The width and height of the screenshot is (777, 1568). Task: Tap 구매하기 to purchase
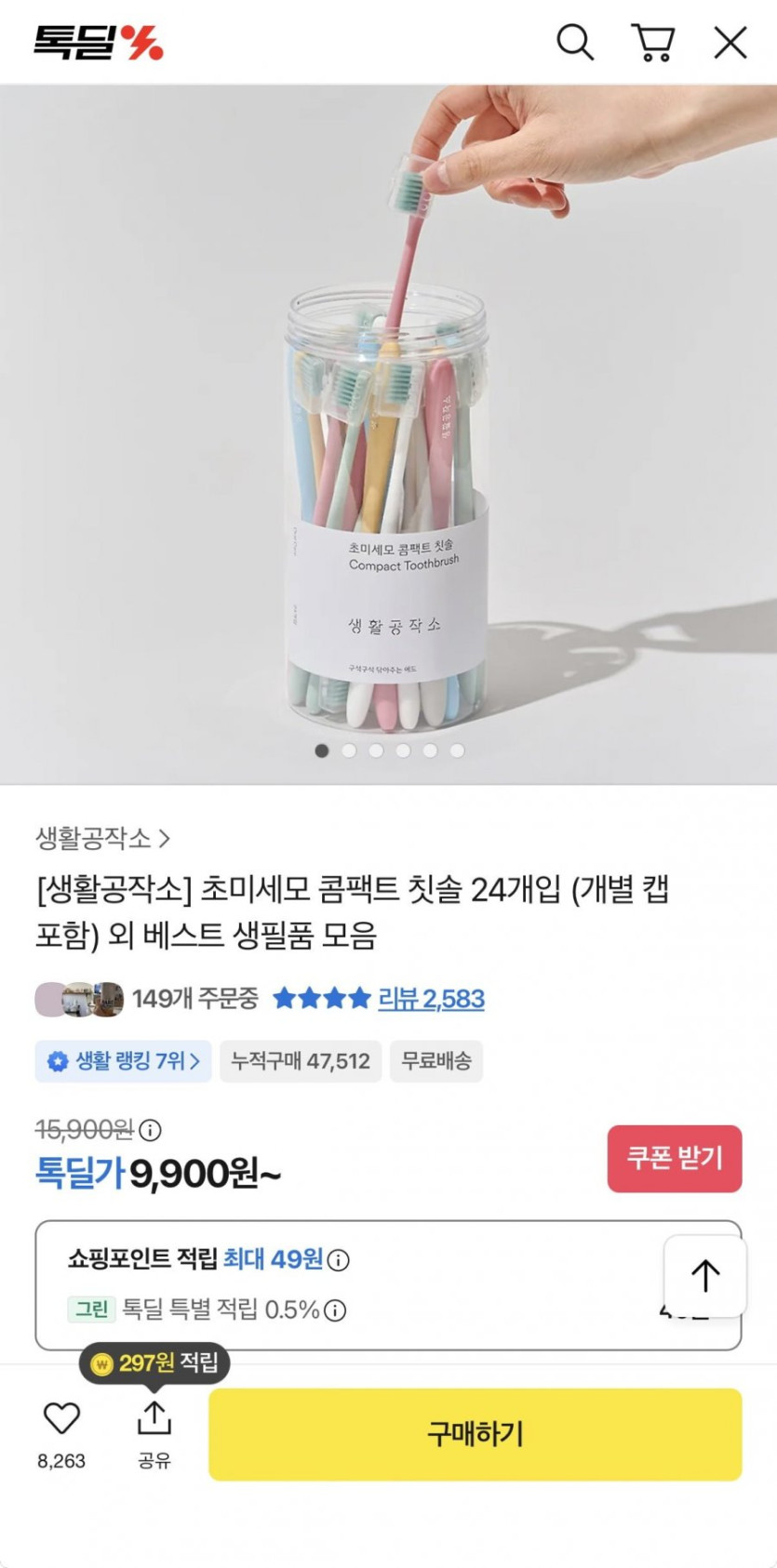[x=475, y=1433]
